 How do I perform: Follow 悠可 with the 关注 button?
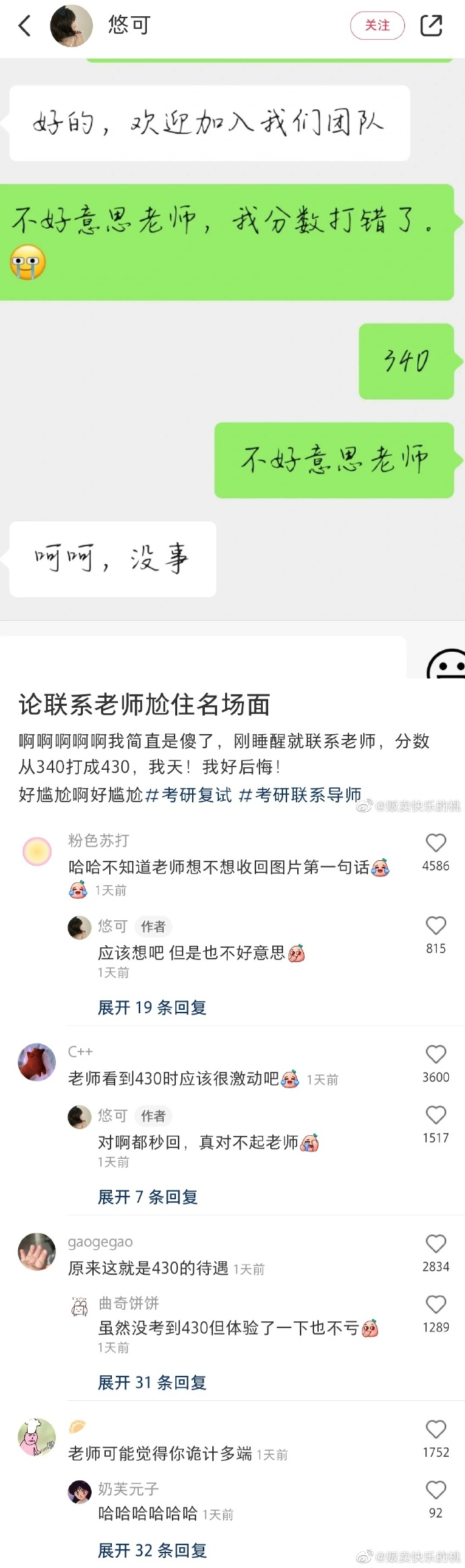pos(377,26)
